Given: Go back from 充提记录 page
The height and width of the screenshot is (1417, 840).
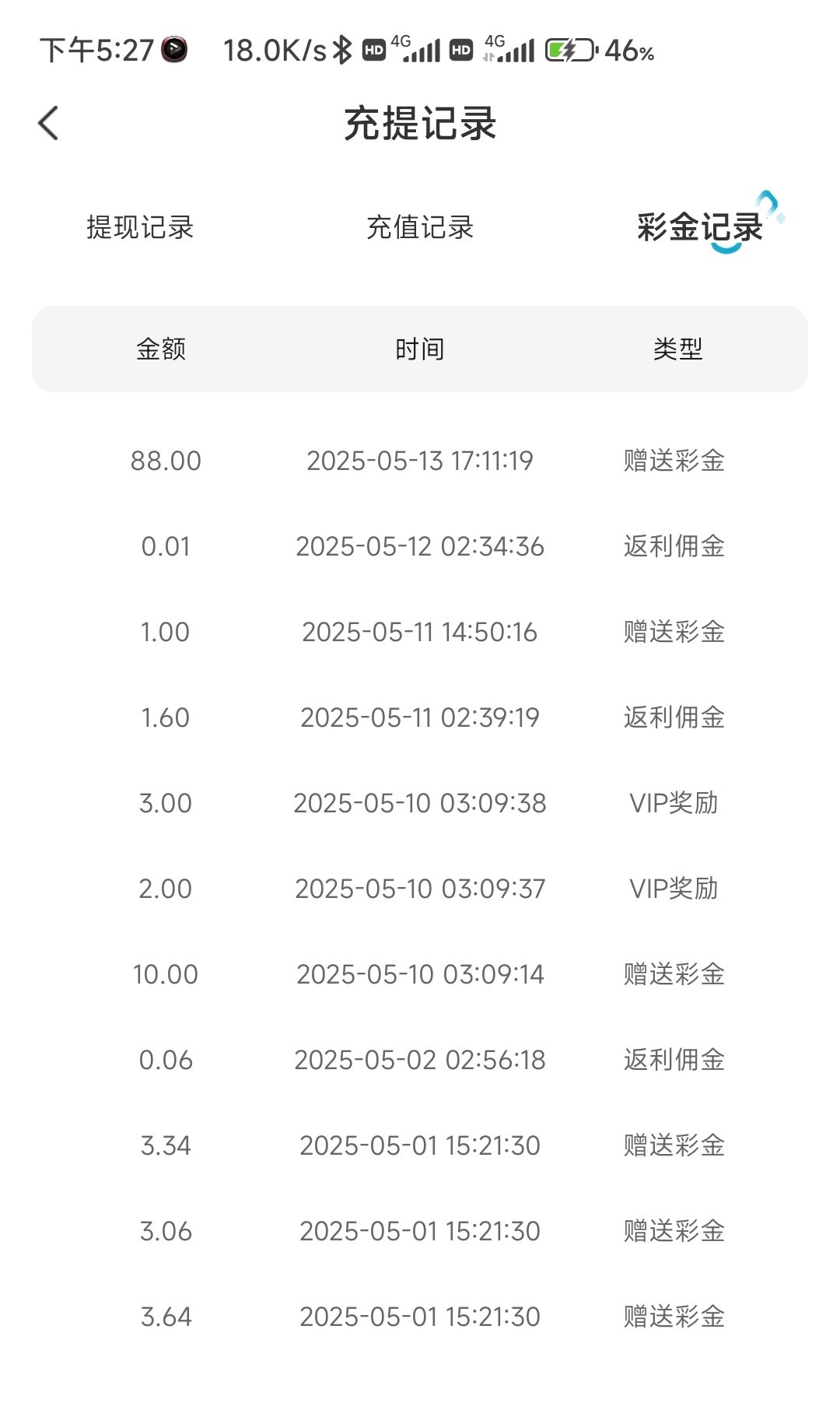Looking at the screenshot, I should [x=48, y=123].
